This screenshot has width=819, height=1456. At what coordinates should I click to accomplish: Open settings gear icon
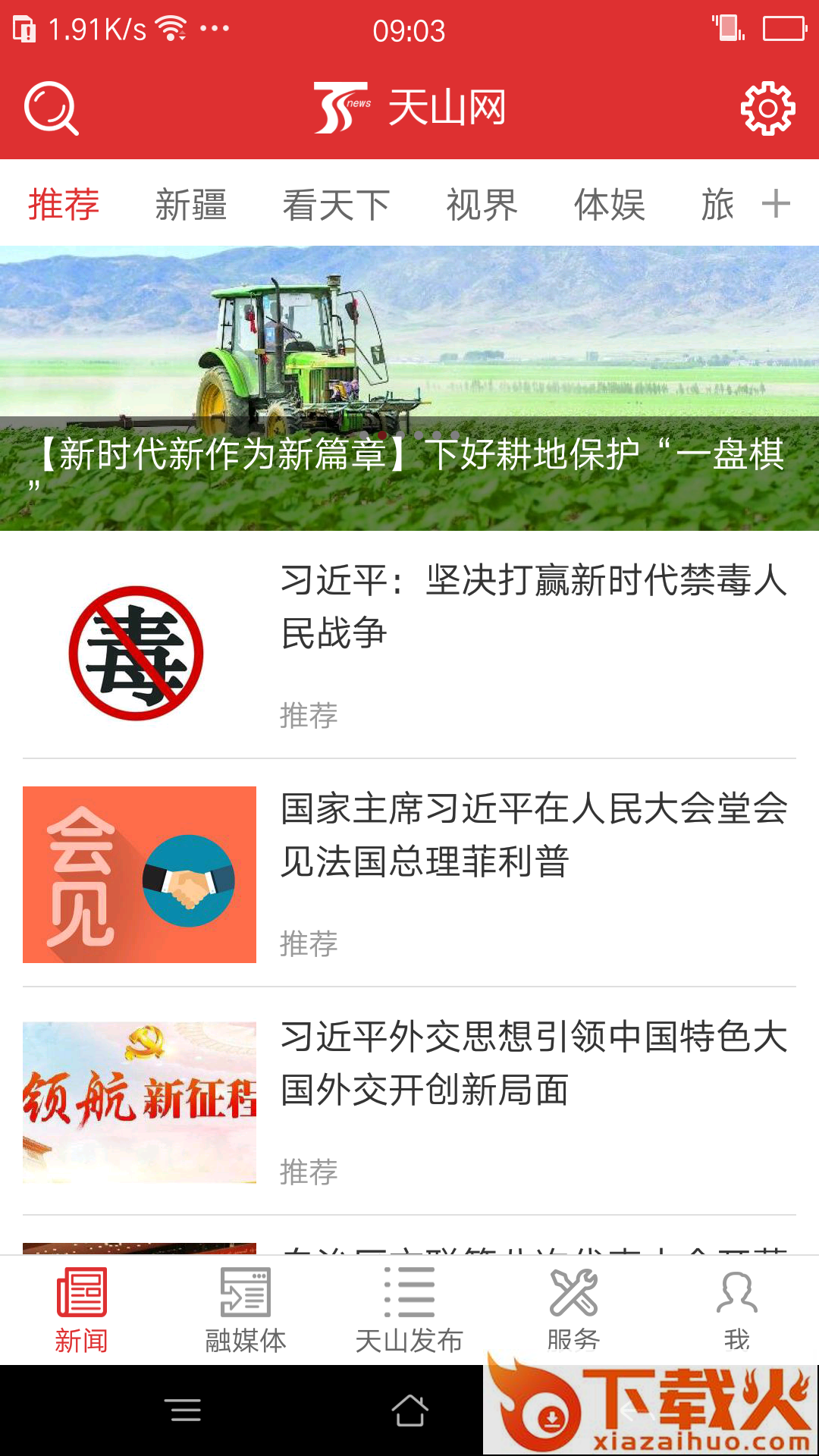coord(767,108)
